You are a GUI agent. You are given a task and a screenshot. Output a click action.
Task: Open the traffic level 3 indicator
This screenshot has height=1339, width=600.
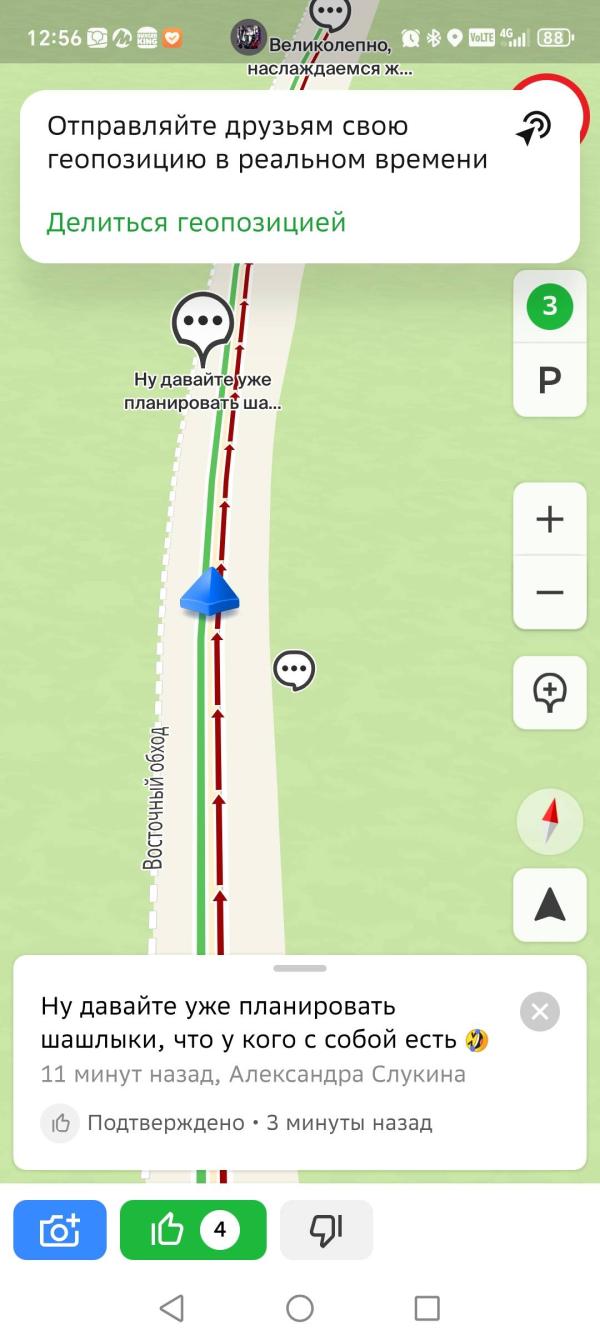549,307
